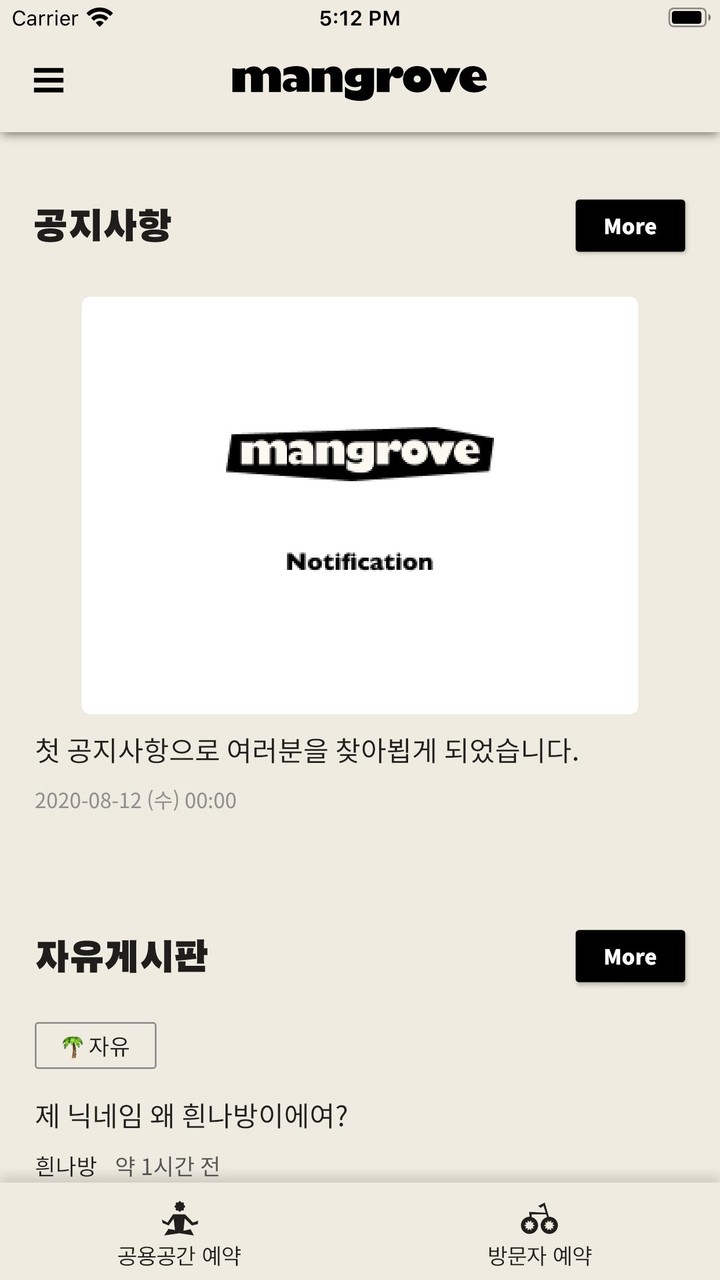Tap the mangrove logo in the header
This screenshot has height=1280, width=720.
359,79
